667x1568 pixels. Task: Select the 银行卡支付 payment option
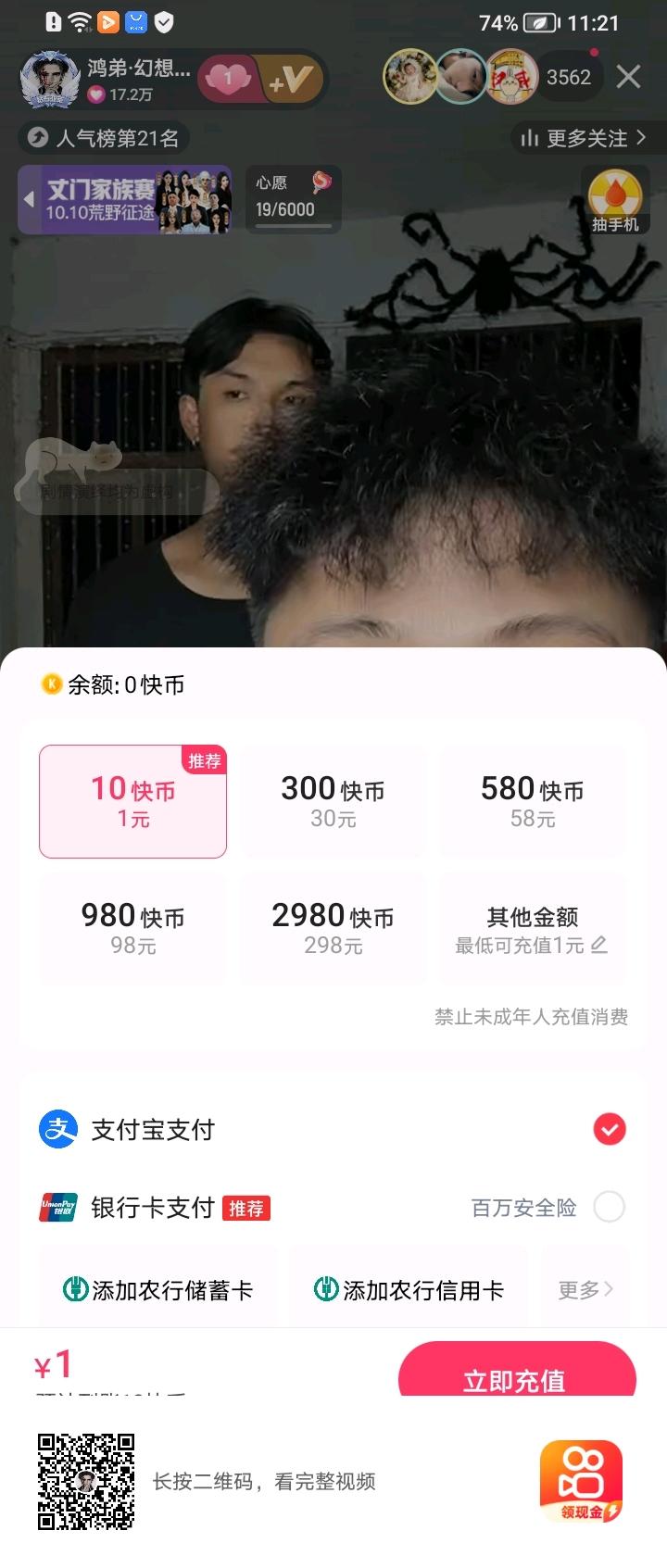coord(148,1208)
